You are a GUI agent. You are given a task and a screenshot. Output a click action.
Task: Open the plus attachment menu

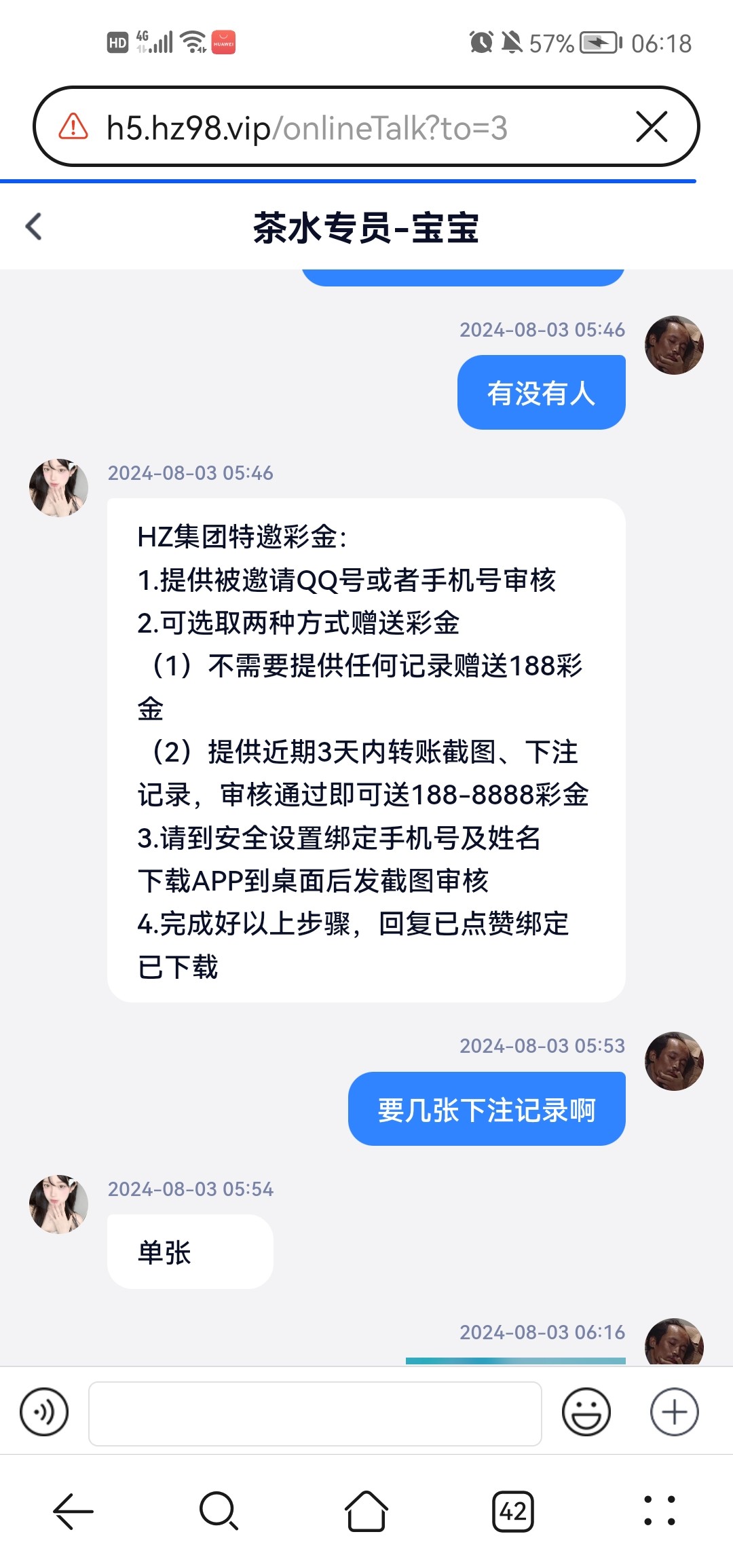coord(674,1412)
